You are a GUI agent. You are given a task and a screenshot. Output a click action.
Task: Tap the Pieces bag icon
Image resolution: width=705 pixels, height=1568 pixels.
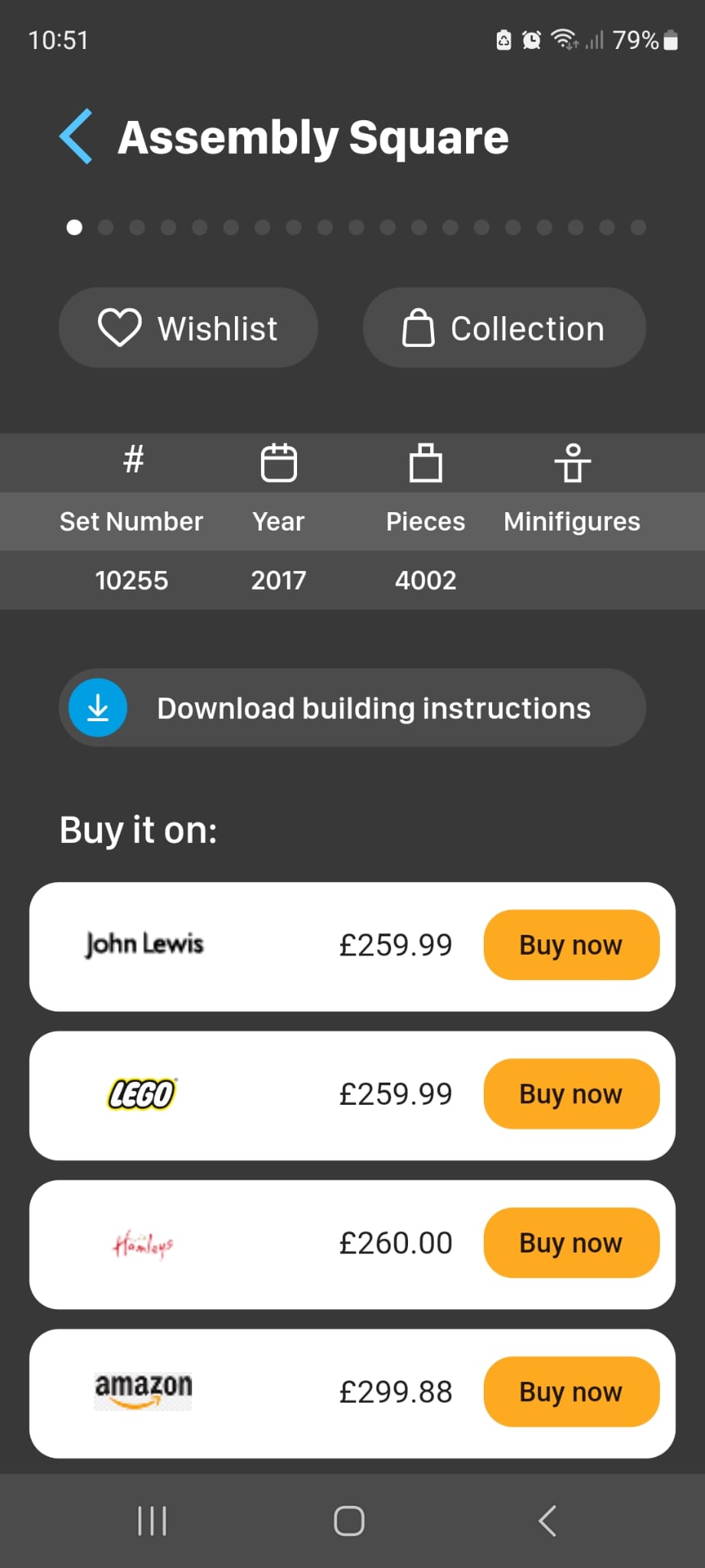pos(426,462)
